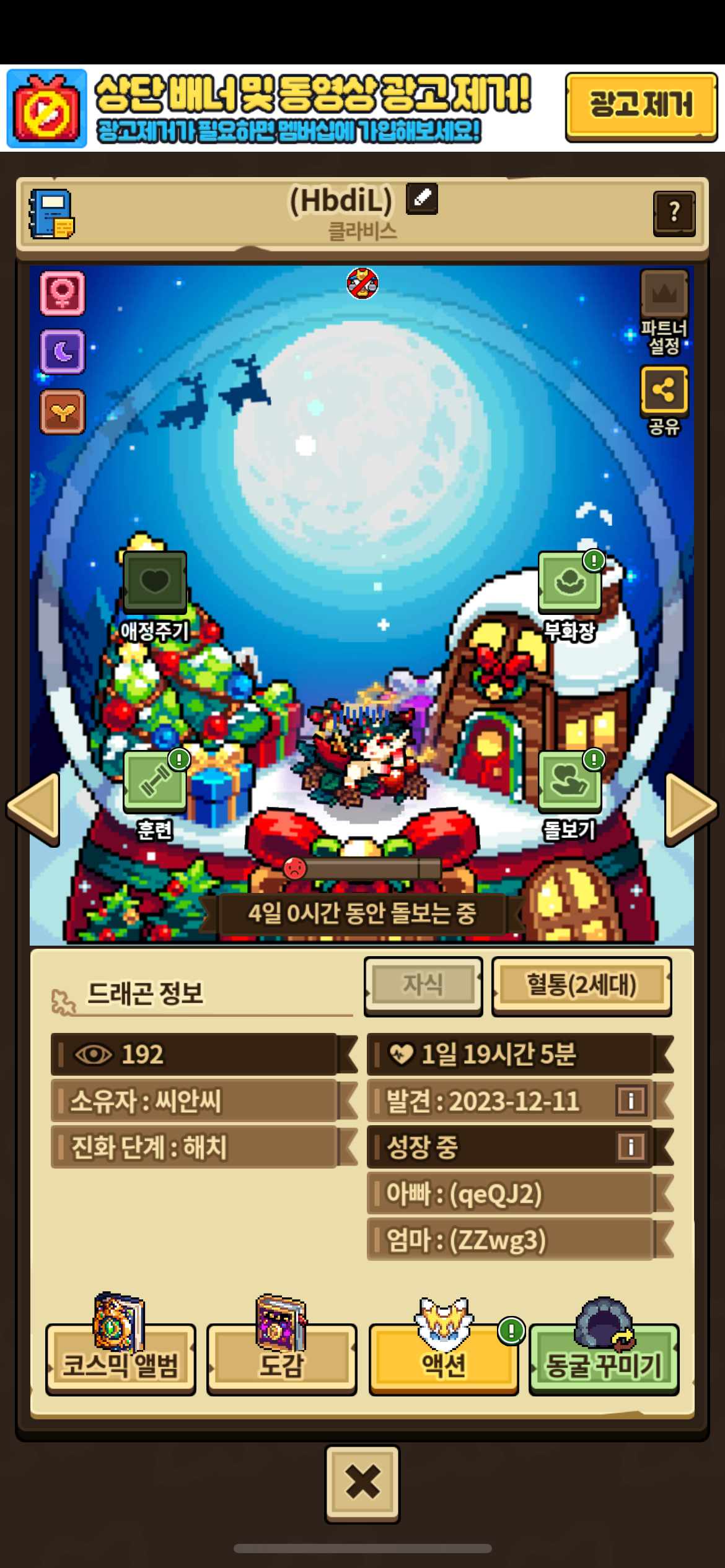Open the help question mark button
Image resolution: width=725 pixels, height=1568 pixels.
(x=674, y=212)
